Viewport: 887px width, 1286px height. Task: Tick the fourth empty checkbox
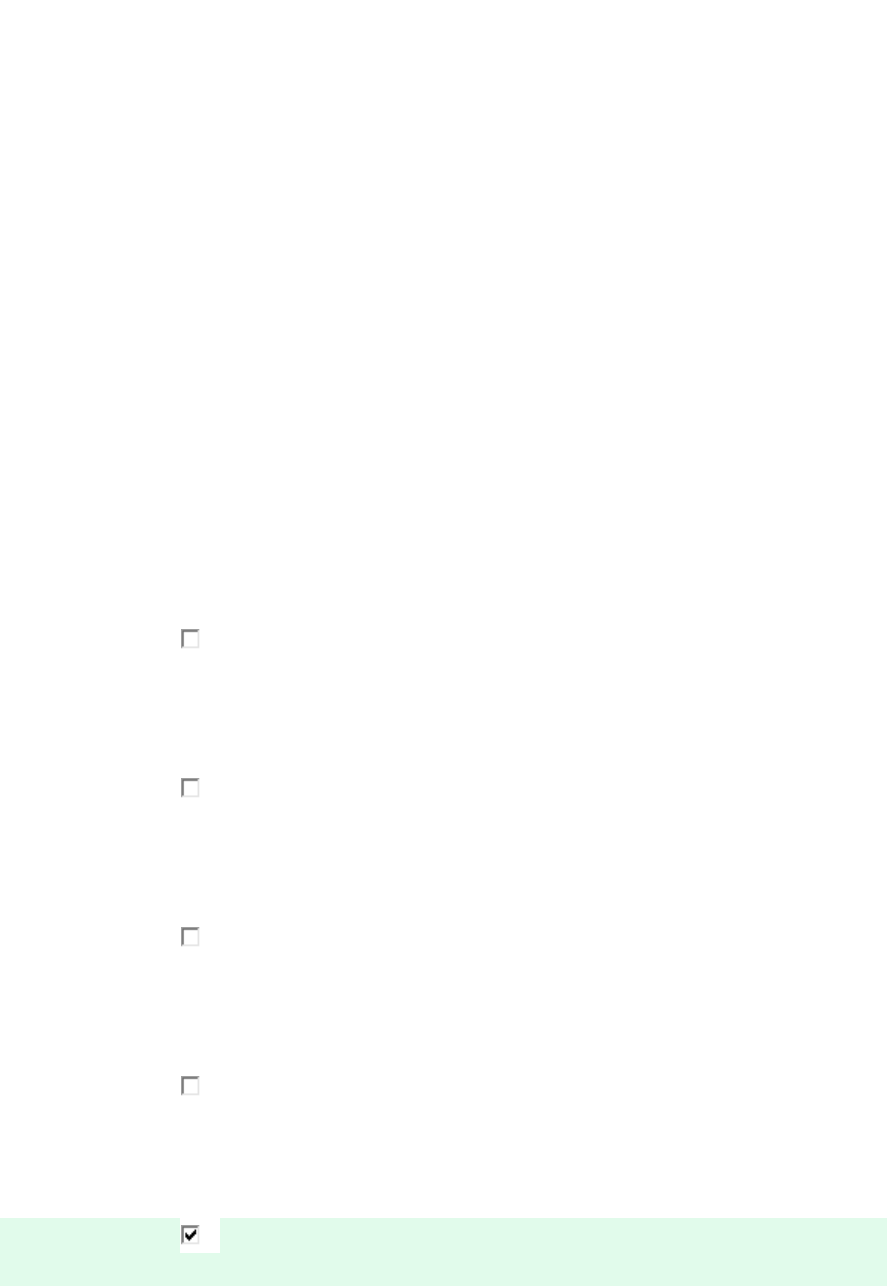190,1086
